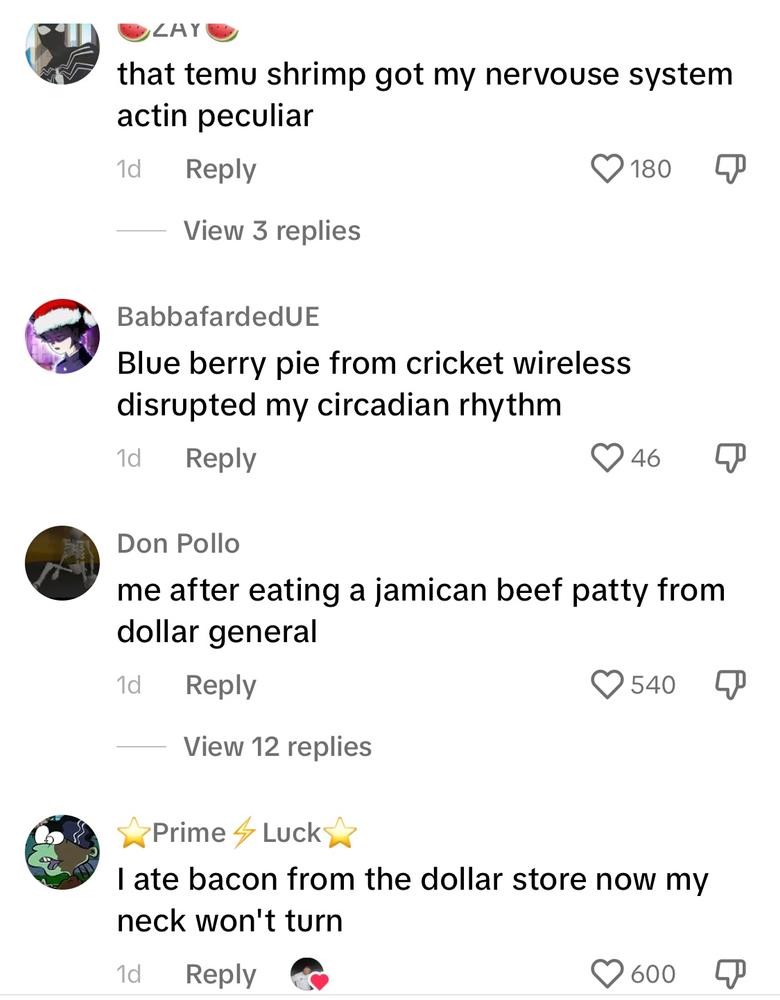Reply to Prime Luck's bacon comment
This screenshot has width=780, height=1000.
(220, 974)
